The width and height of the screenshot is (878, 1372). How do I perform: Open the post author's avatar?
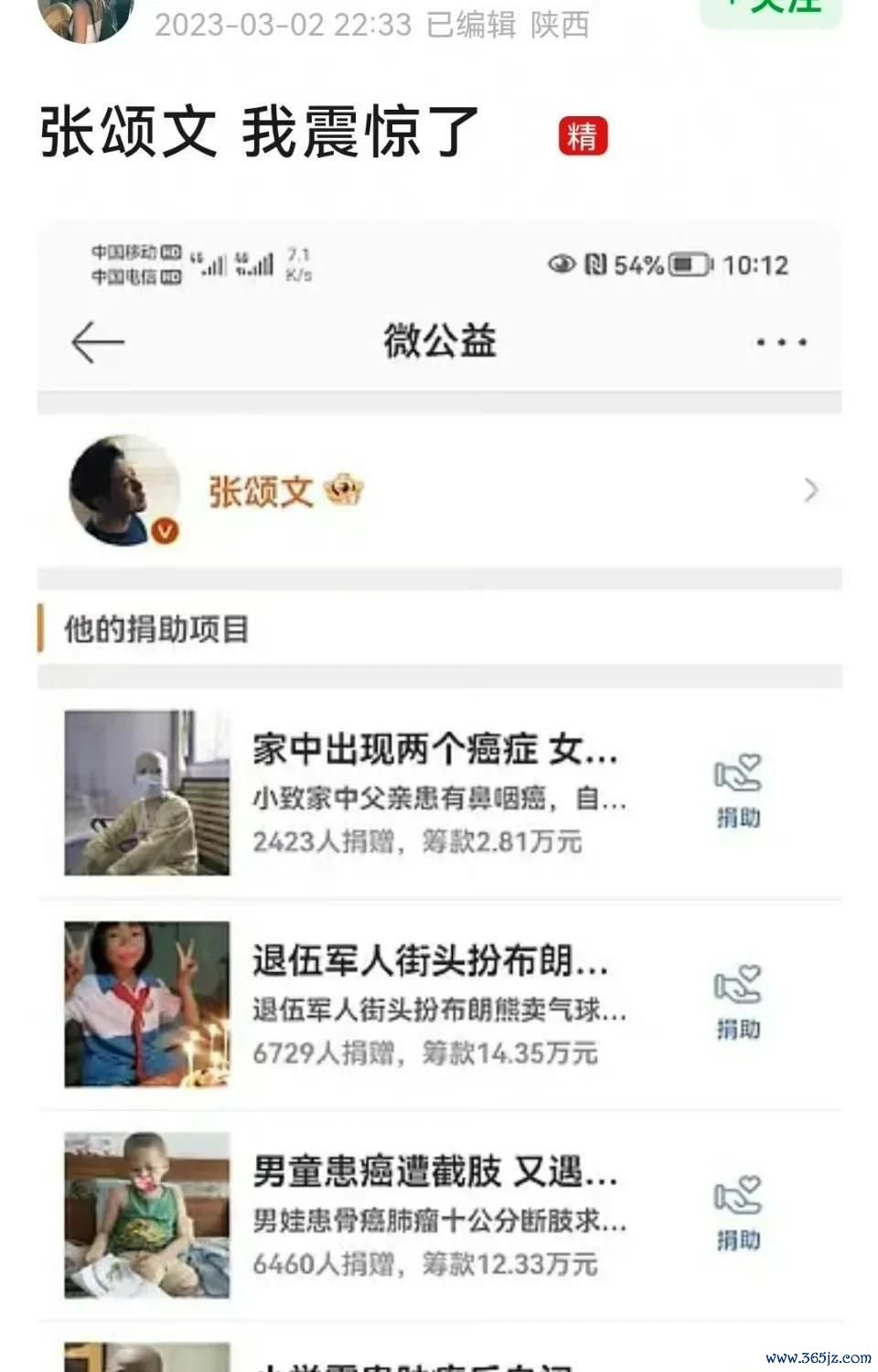(x=85, y=16)
